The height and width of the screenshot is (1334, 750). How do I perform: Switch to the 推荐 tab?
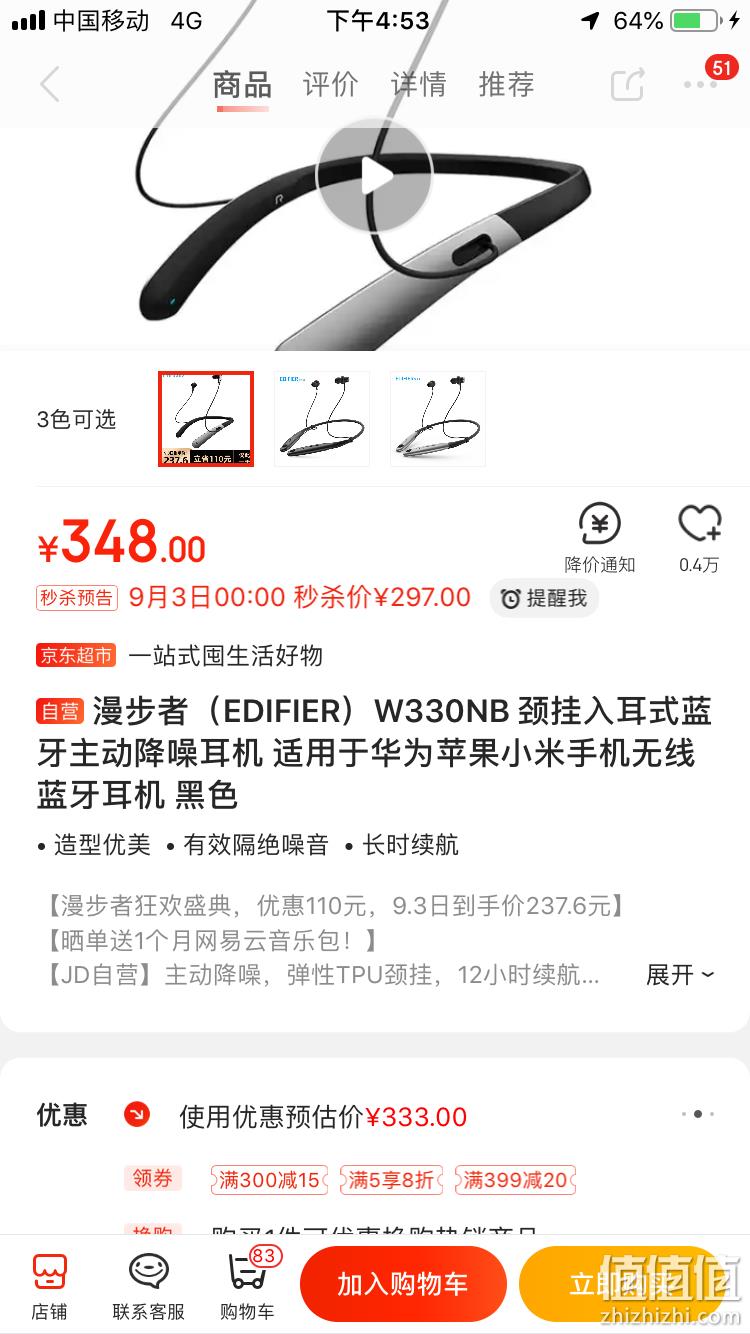click(506, 85)
